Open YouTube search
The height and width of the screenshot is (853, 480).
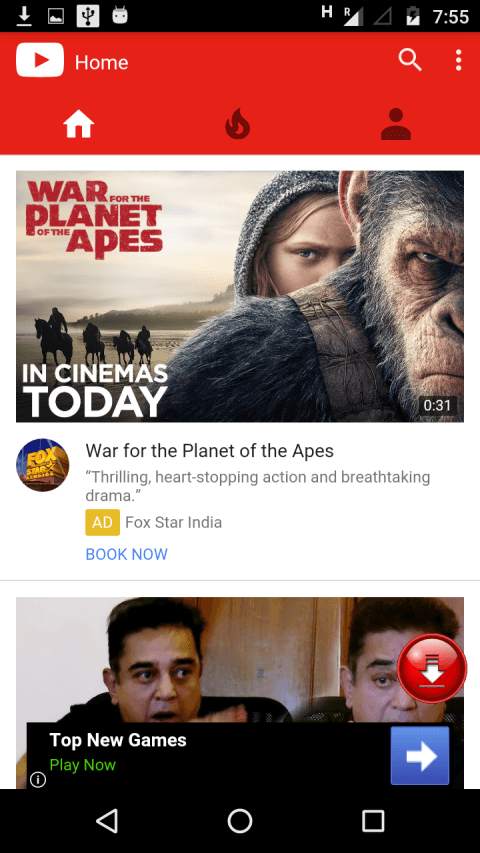coord(410,60)
